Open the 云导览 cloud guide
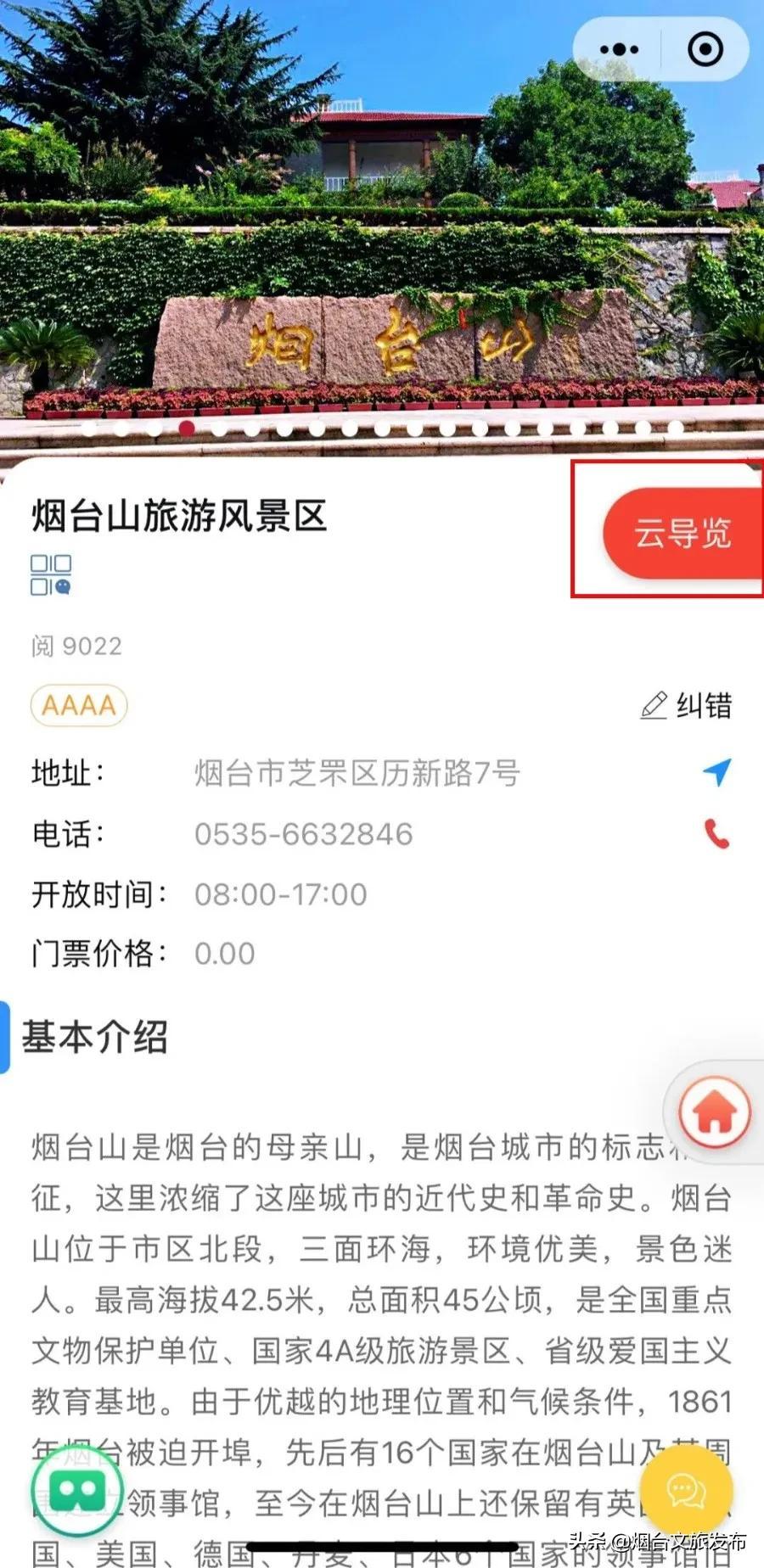 683,534
